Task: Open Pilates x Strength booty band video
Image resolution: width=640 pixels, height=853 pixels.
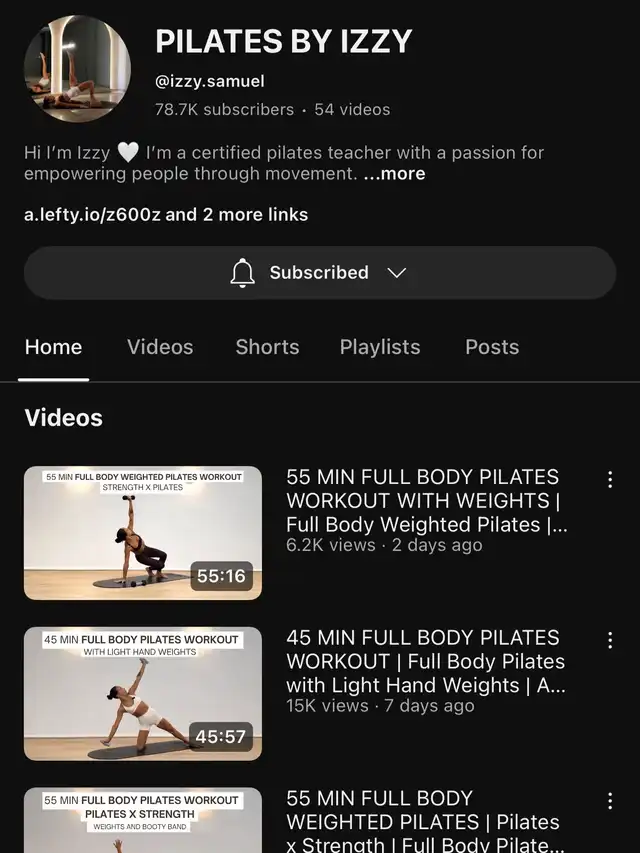Action: [143, 820]
